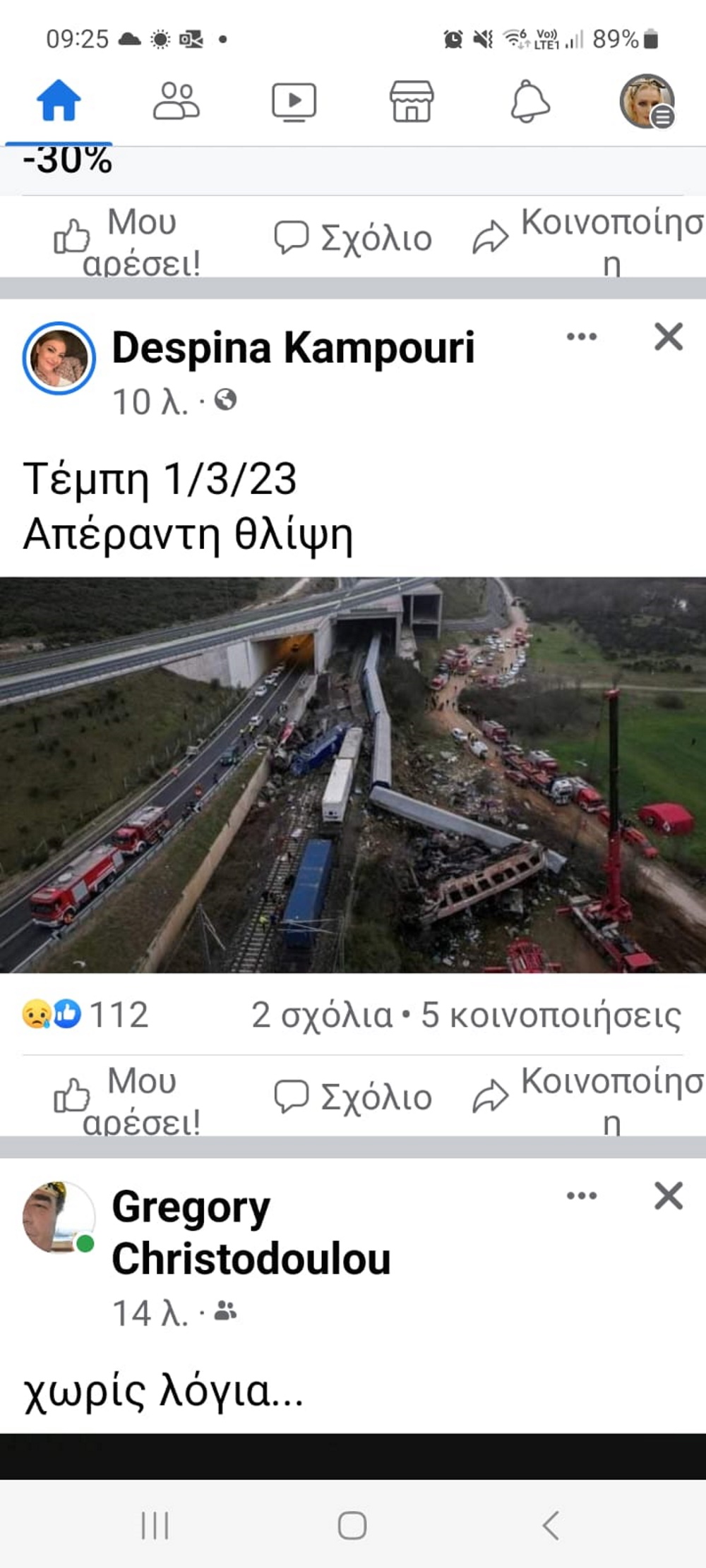Comment on Despina Kampouri's post

pyautogui.click(x=353, y=1098)
